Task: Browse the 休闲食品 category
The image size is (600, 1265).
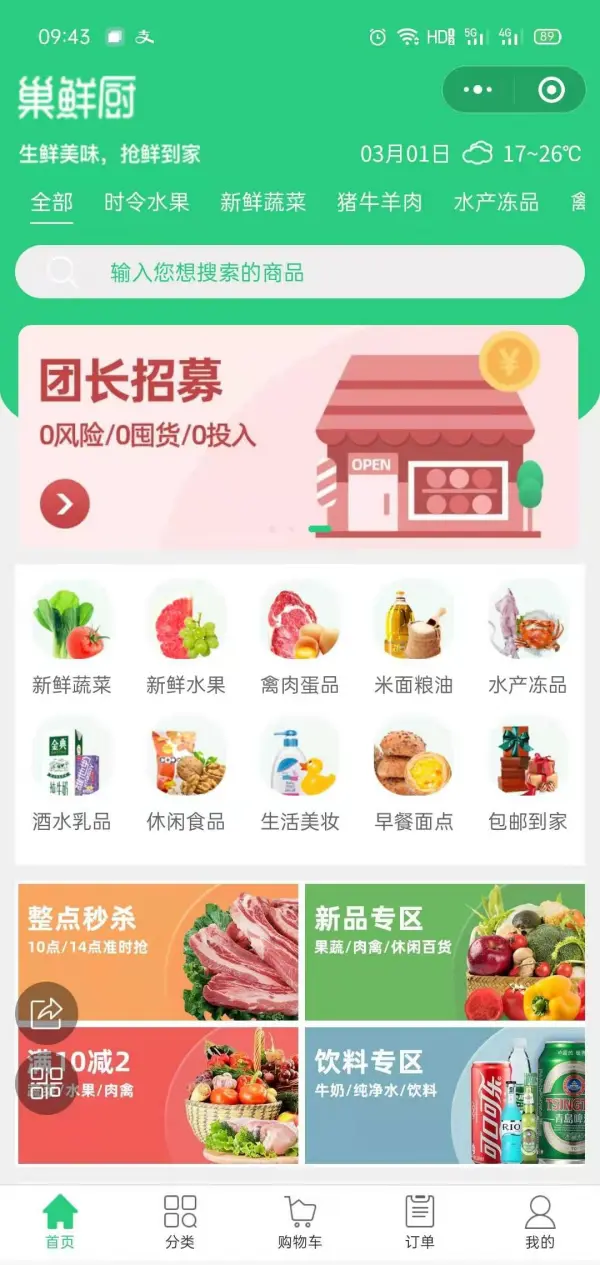Action: [186, 777]
